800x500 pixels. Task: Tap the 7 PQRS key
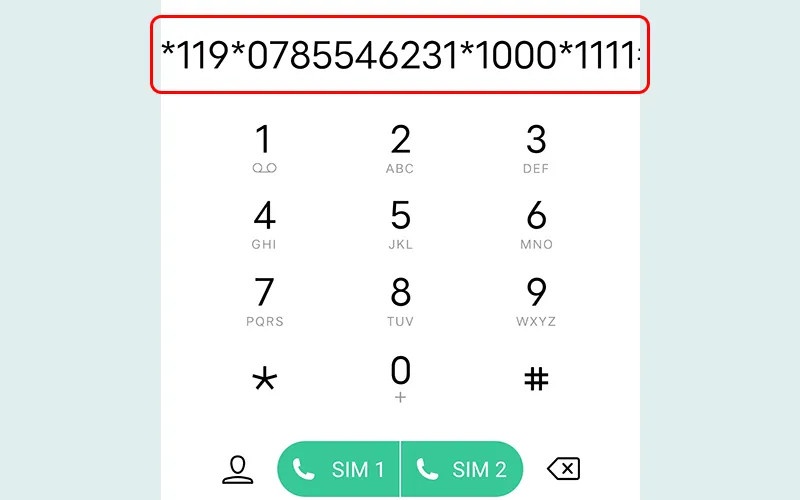tap(264, 300)
